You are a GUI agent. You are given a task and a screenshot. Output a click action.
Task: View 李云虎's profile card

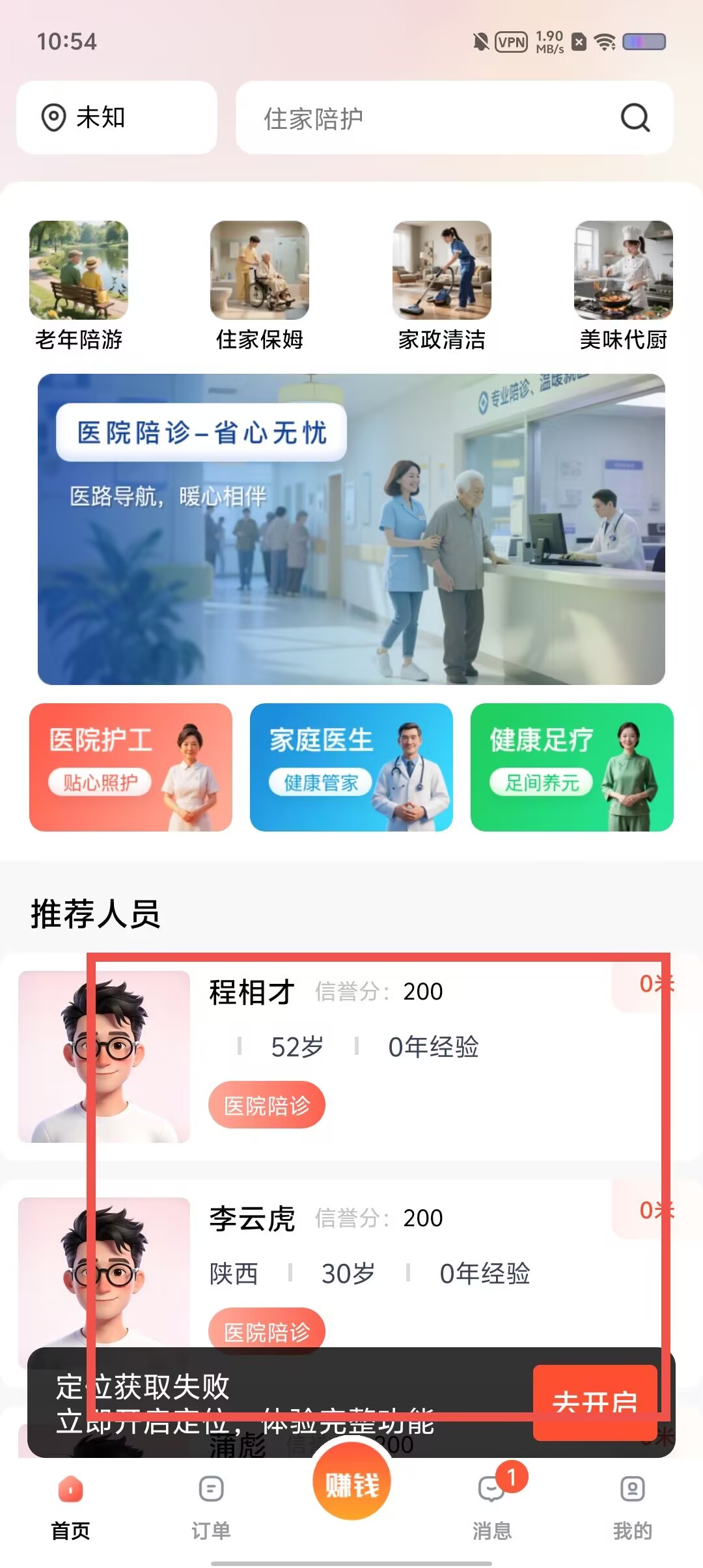tap(351, 1270)
